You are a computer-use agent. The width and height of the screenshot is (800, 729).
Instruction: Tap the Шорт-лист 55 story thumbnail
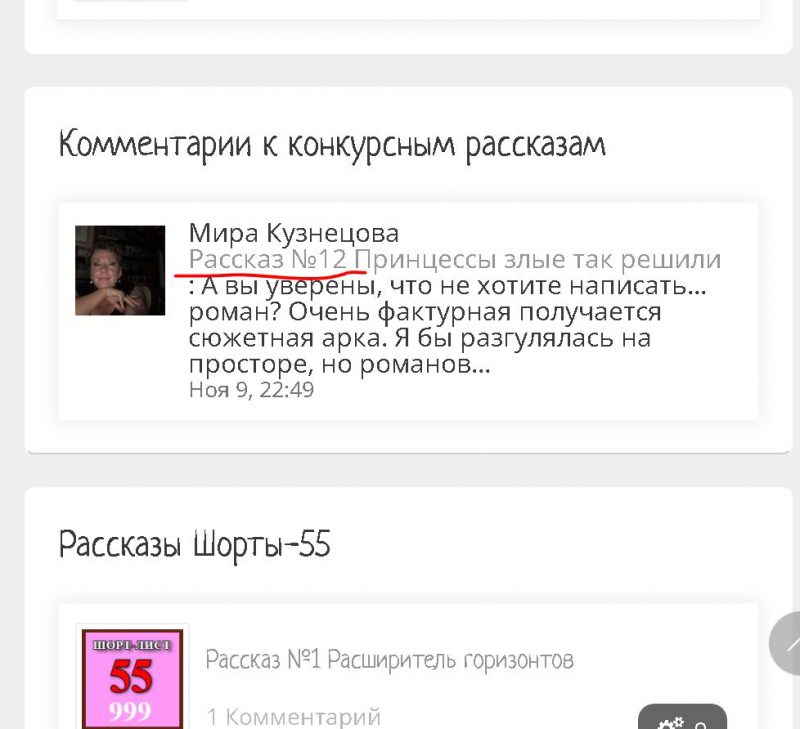pos(132,678)
